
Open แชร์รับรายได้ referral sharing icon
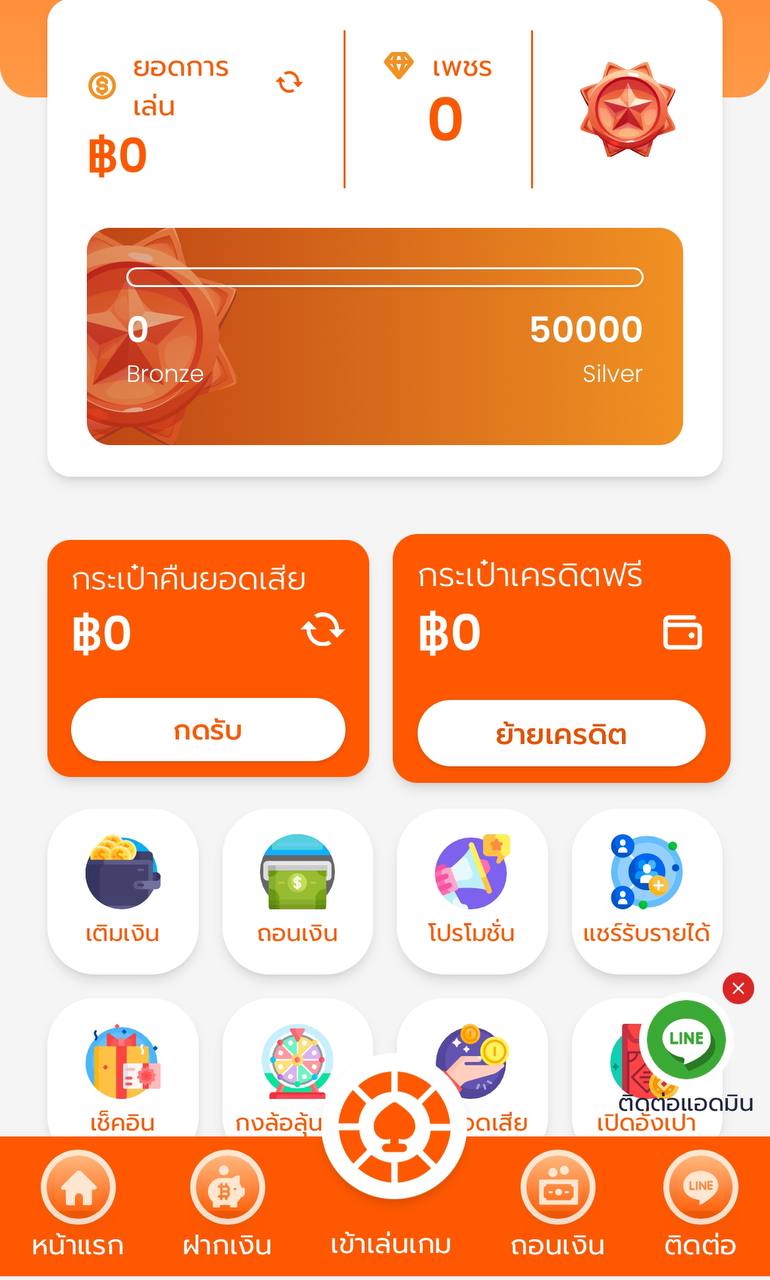pyautogui.click(x=647, y=874)
